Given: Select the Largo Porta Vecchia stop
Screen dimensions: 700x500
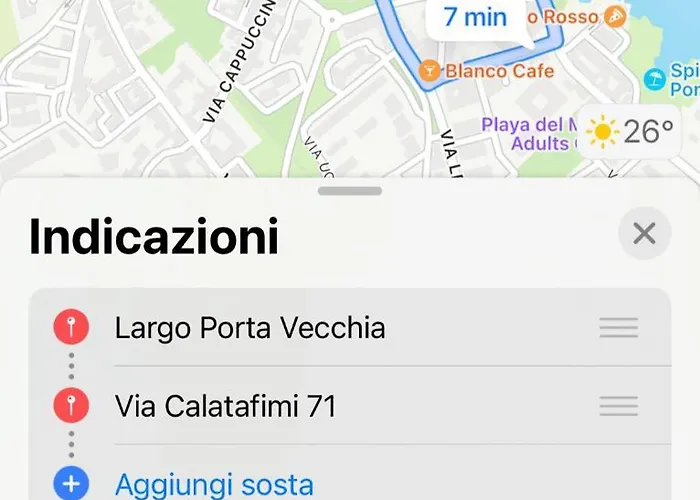Looking at the screenshot, I should point(250,327).
